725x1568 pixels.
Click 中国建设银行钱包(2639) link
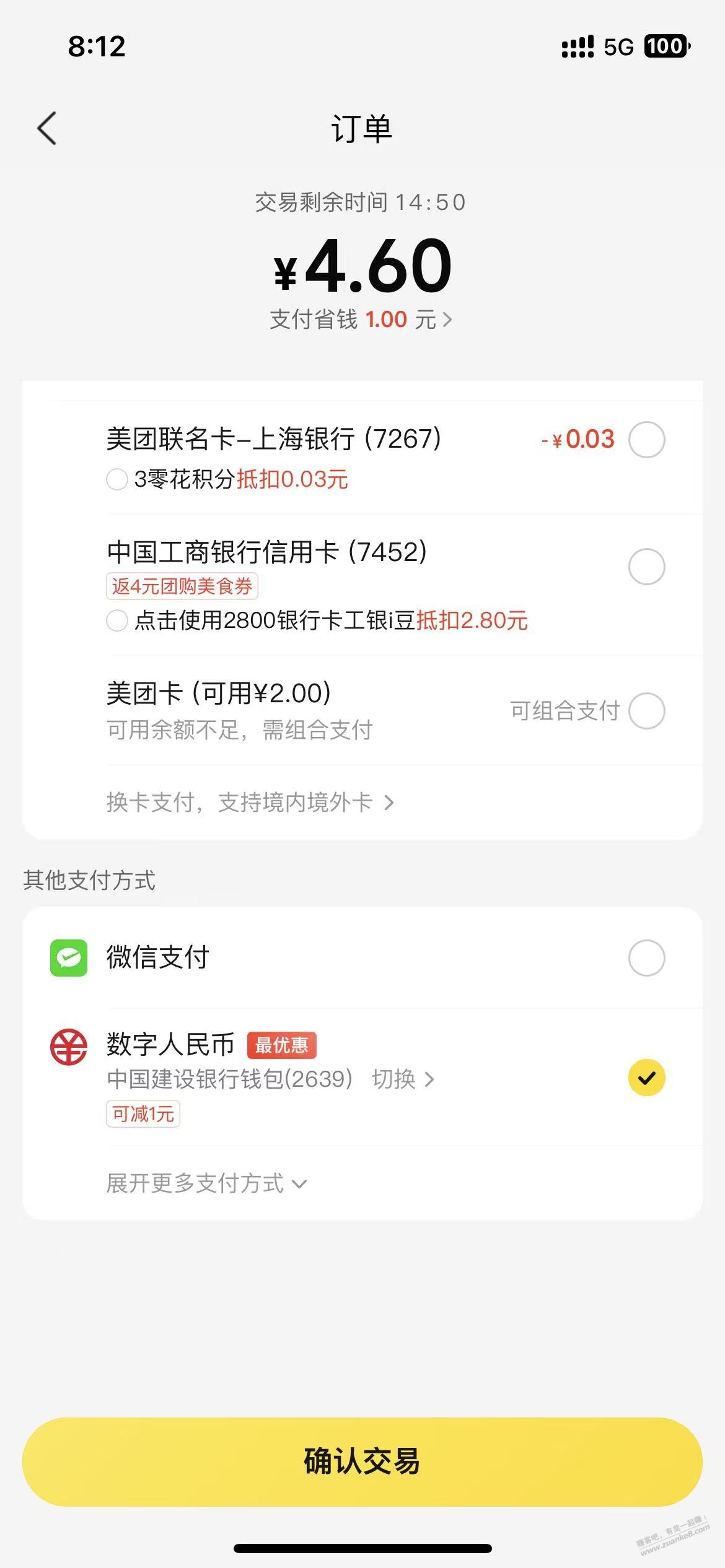click(x=229, y=1079)
